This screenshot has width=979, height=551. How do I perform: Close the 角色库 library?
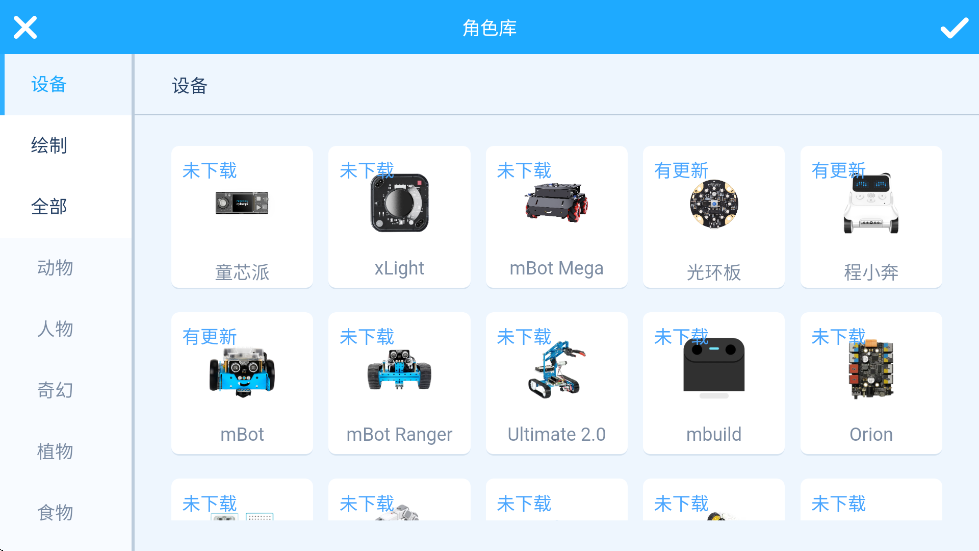[x=25, y=27]
